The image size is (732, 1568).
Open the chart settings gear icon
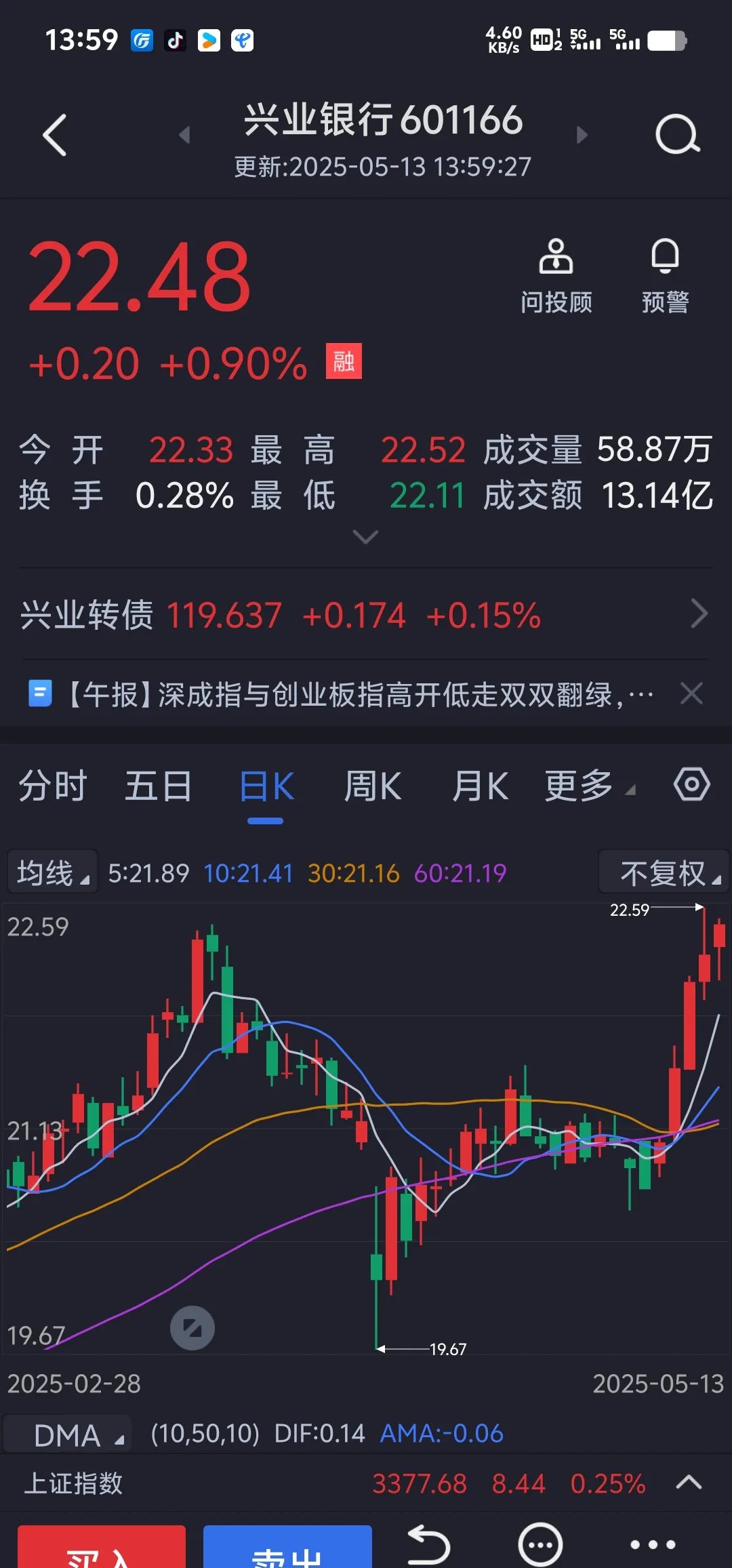pos(690,784)
